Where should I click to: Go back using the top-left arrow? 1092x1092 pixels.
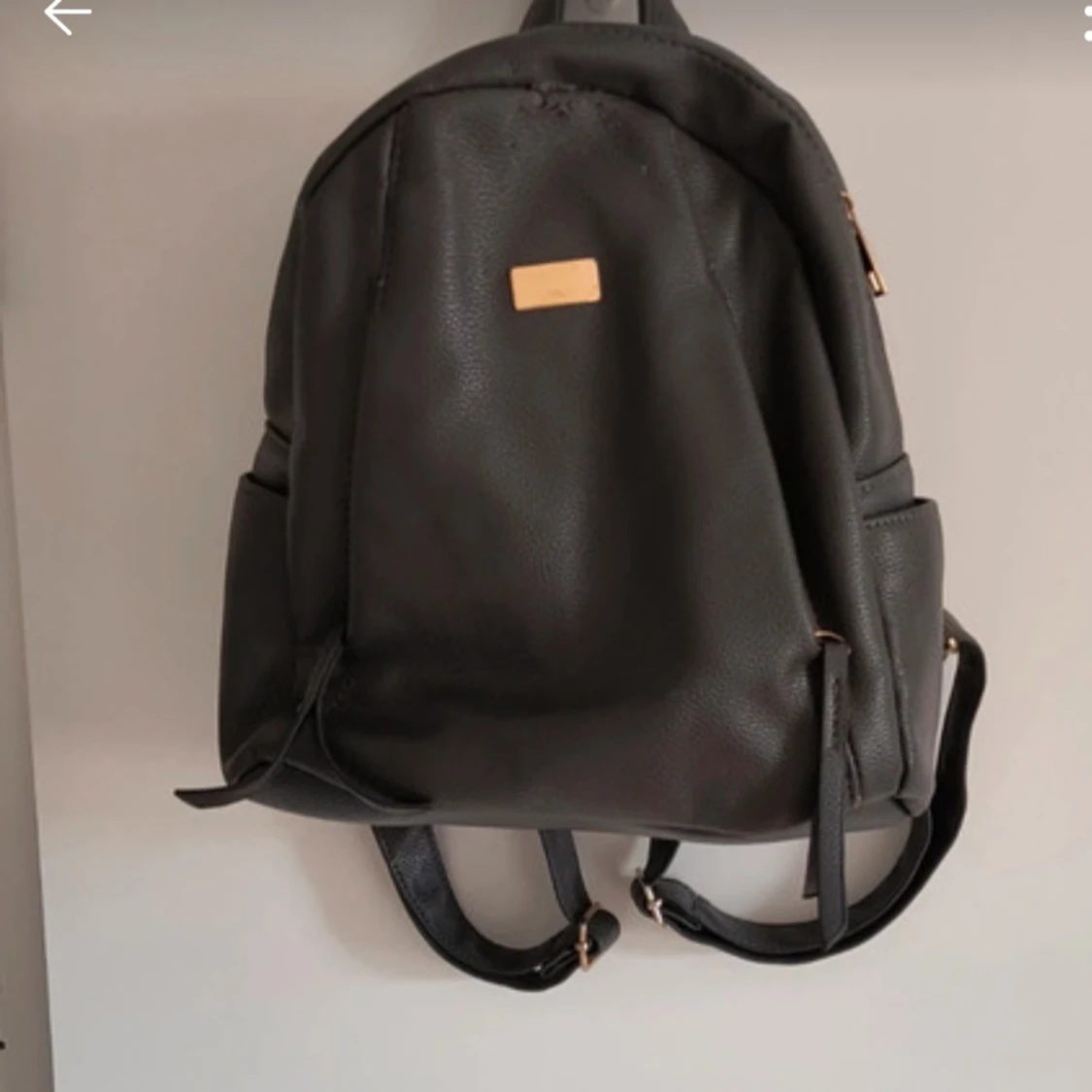point(67,15)
